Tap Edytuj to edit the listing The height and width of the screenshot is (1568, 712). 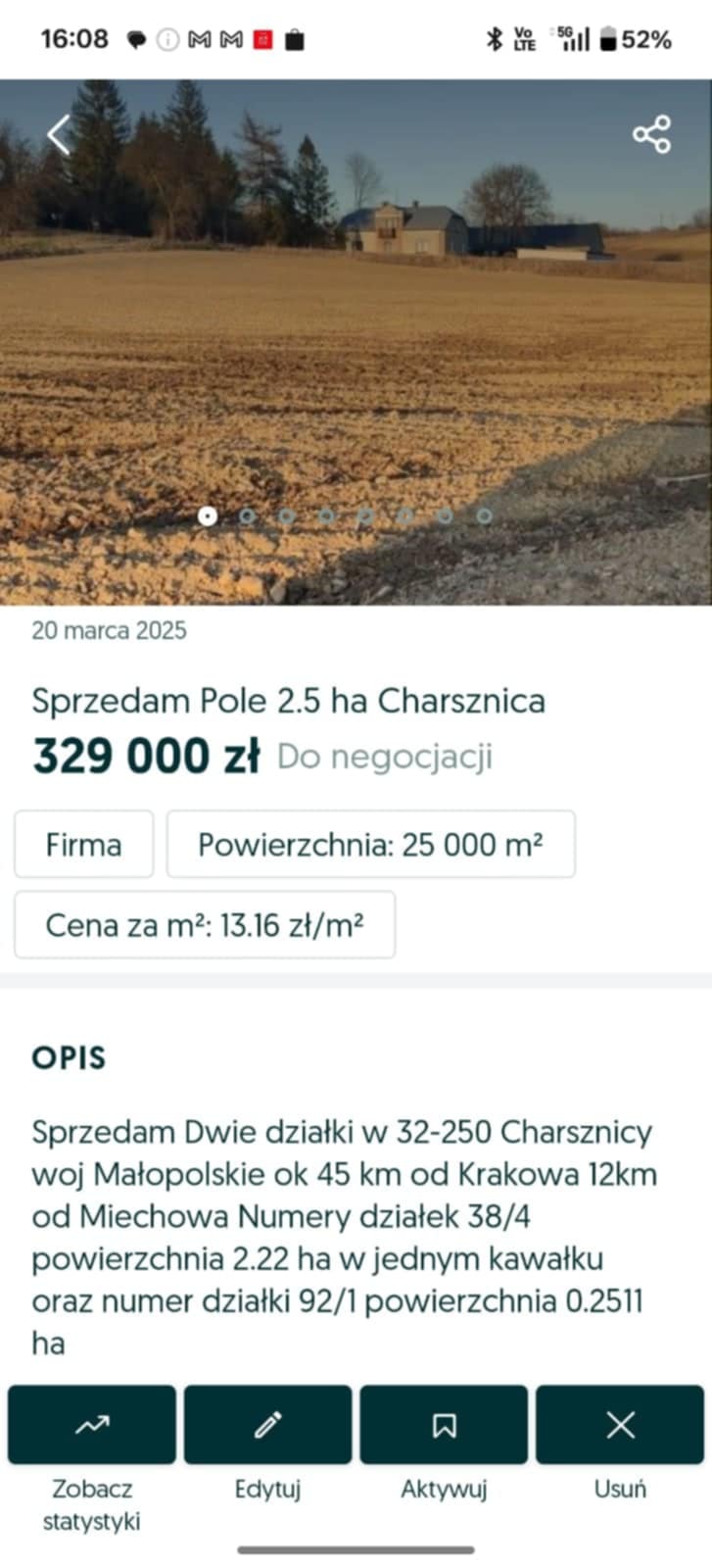pyautogui.click(x=267, y=1425)
